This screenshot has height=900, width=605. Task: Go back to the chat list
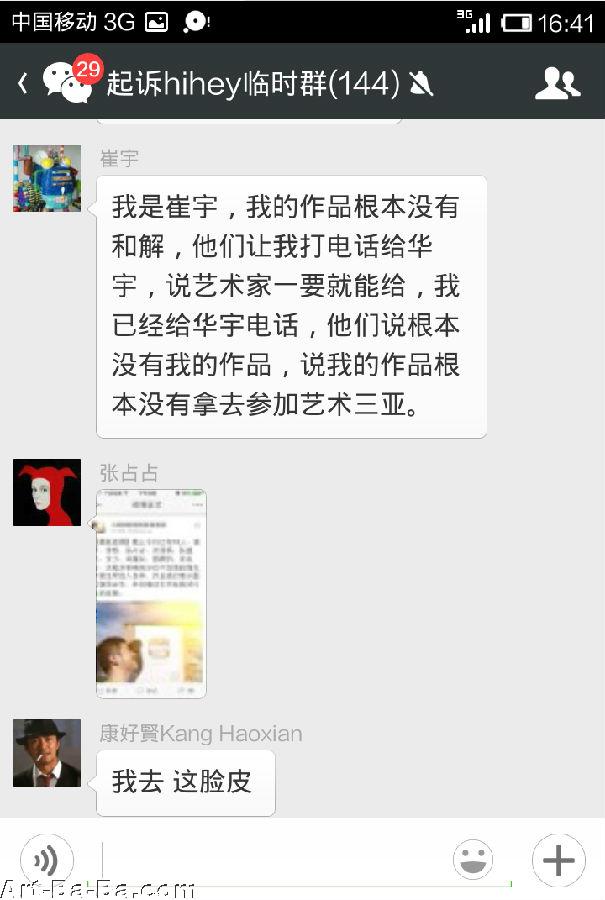[24, 84]
